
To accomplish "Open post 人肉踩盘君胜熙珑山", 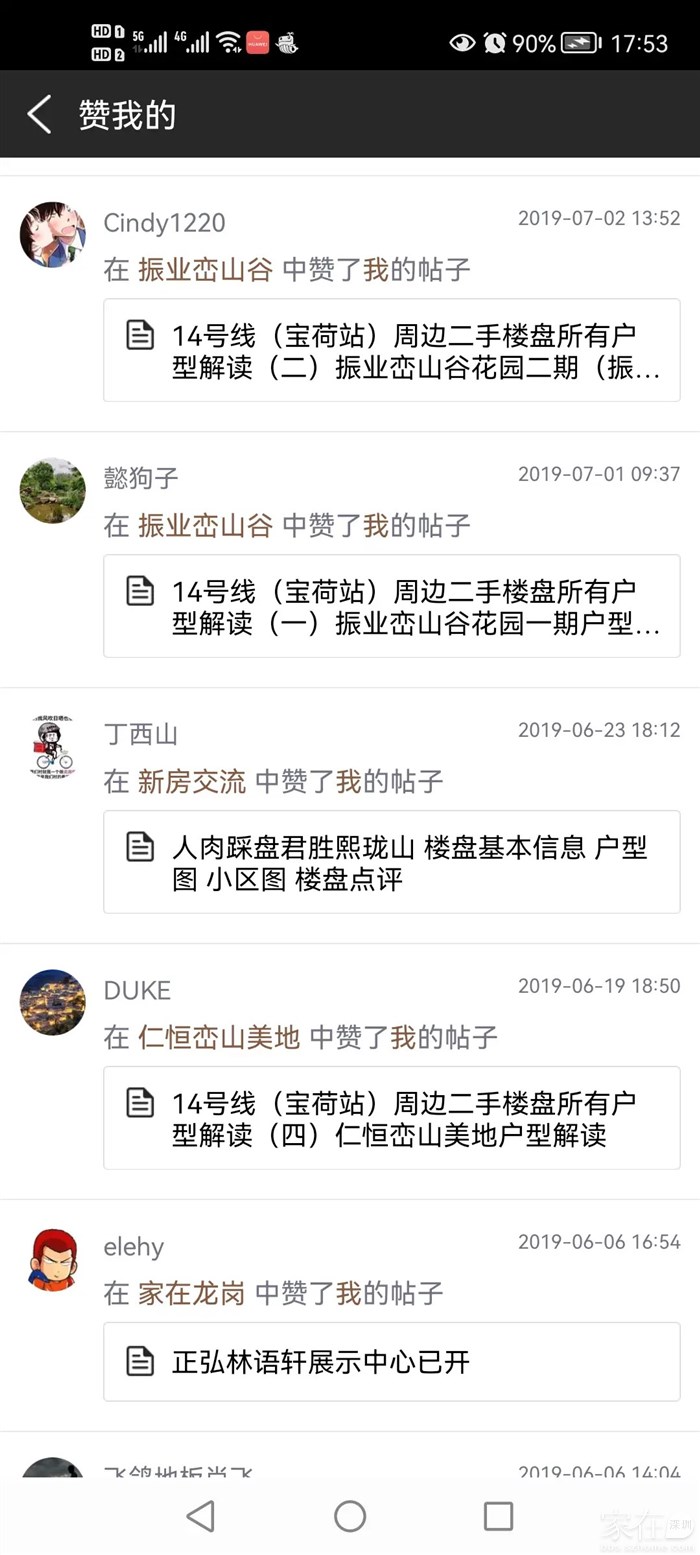I will pyautogui.click(x=392, y=863).
